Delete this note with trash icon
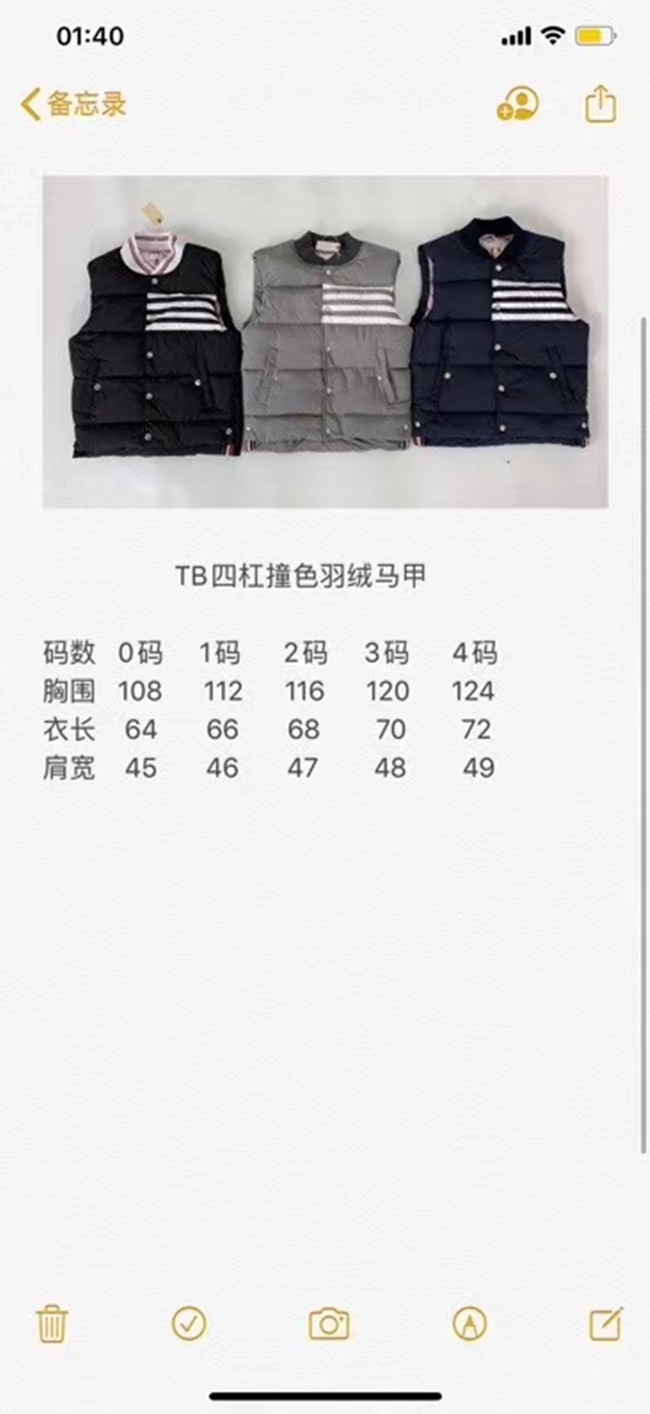This screenshot has height=1414, width=650. point(52,1324)
